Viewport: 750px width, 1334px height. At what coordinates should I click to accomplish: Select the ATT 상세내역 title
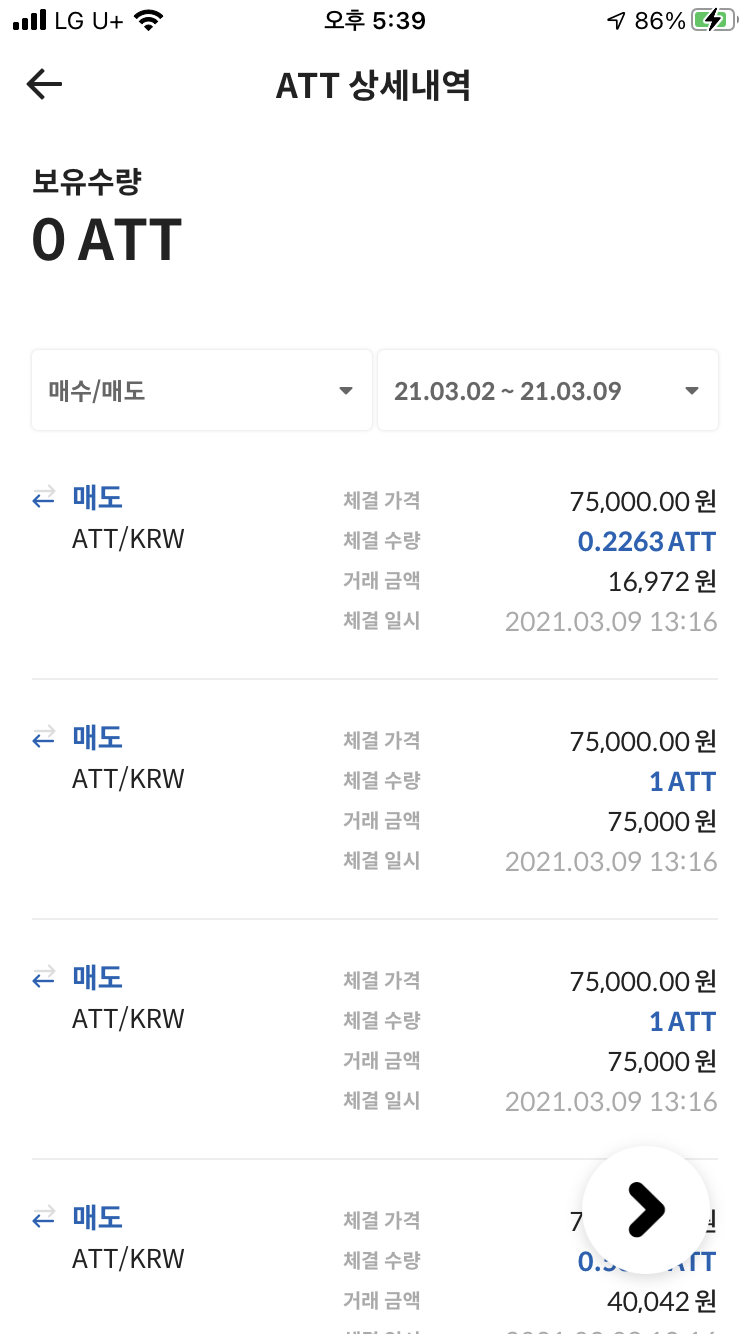click(x=374, y=86)
